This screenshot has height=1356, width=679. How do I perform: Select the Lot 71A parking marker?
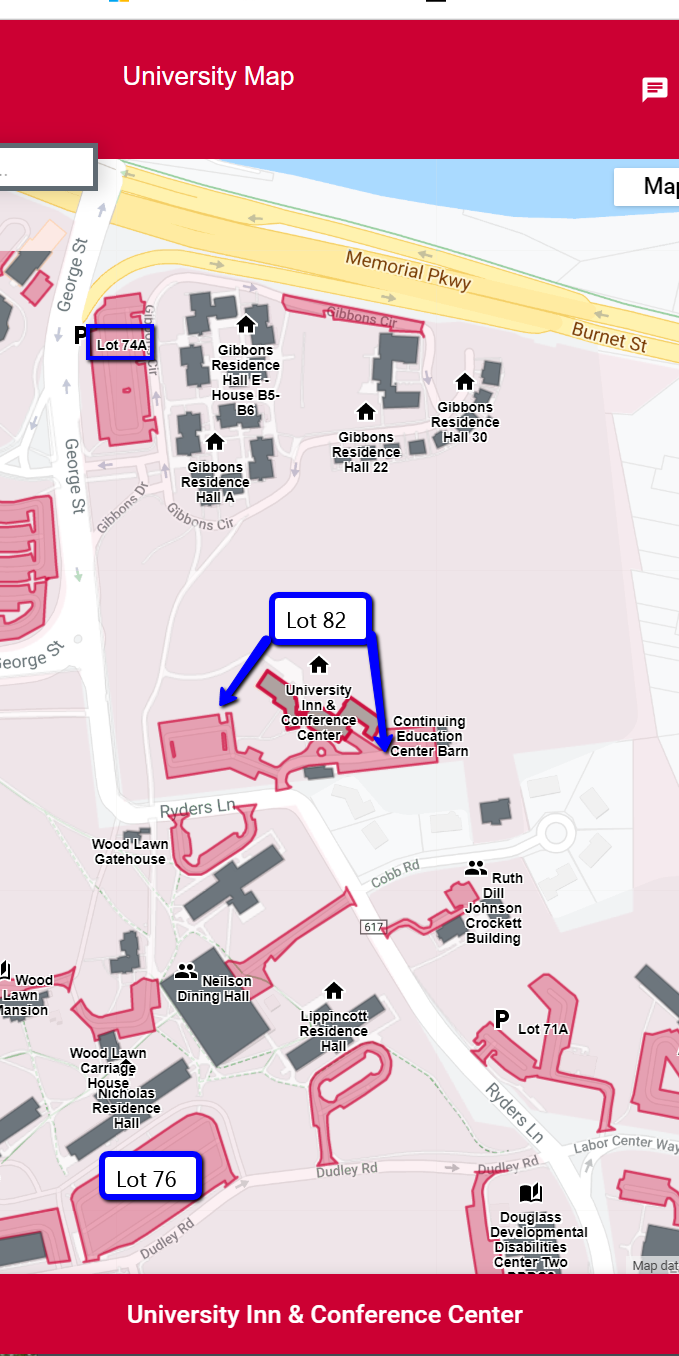[502, 1019]
